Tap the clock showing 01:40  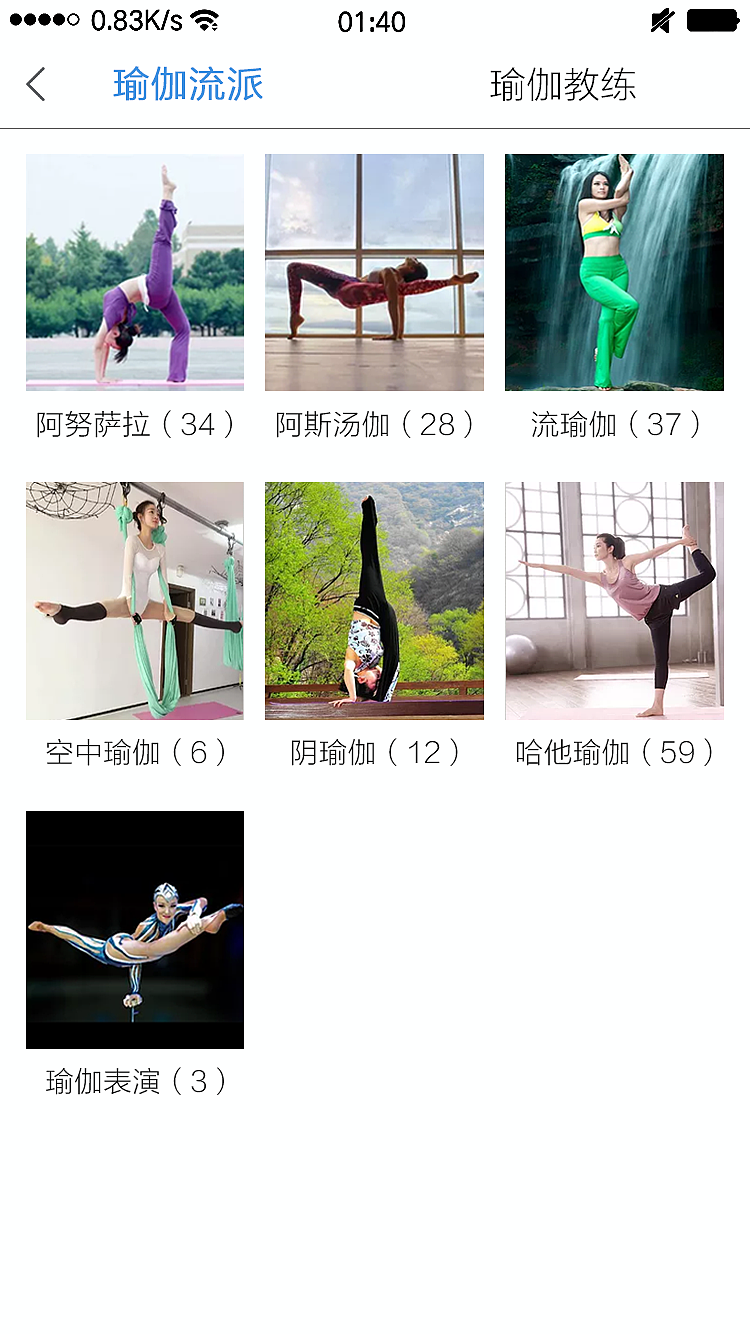[375, 22]
